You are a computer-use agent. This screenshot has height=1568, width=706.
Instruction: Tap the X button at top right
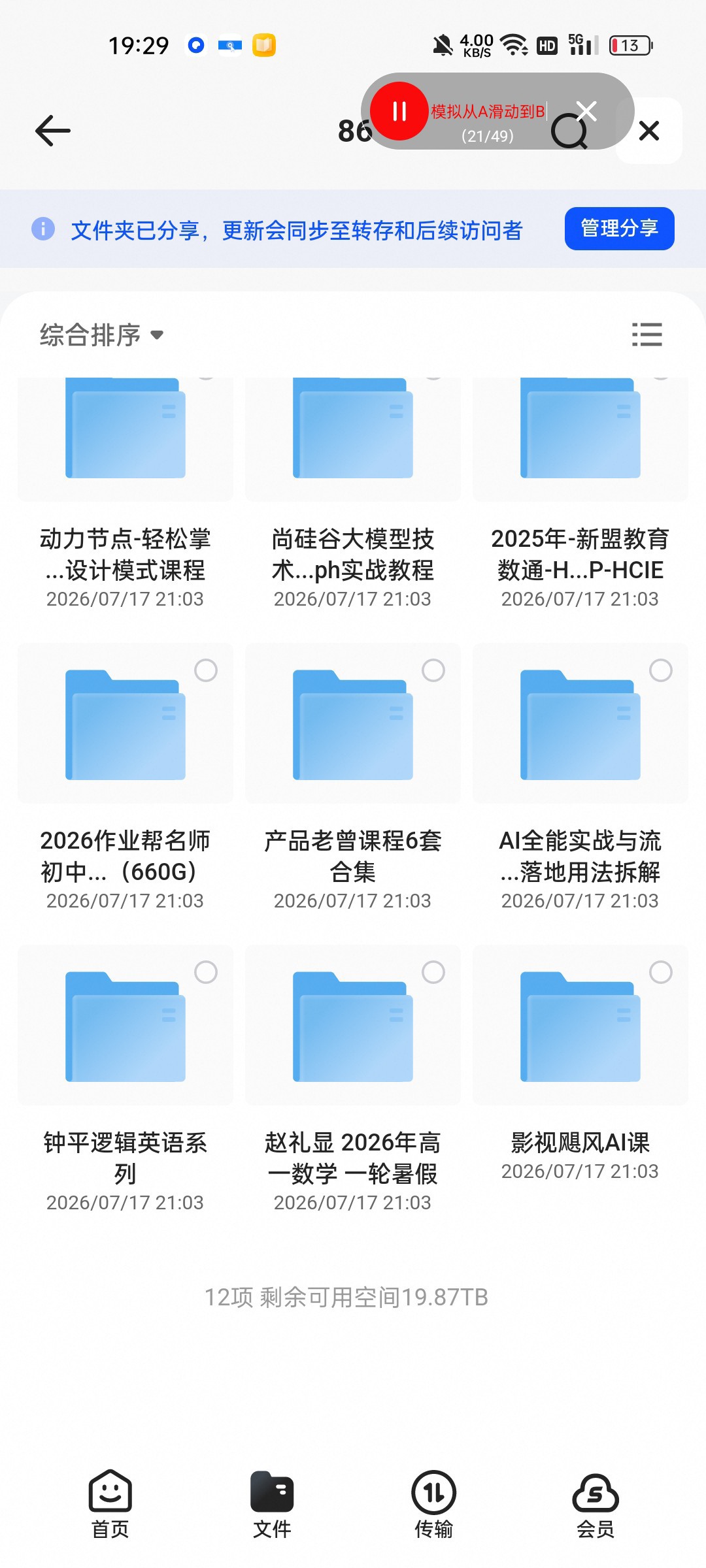pos(648,131)
